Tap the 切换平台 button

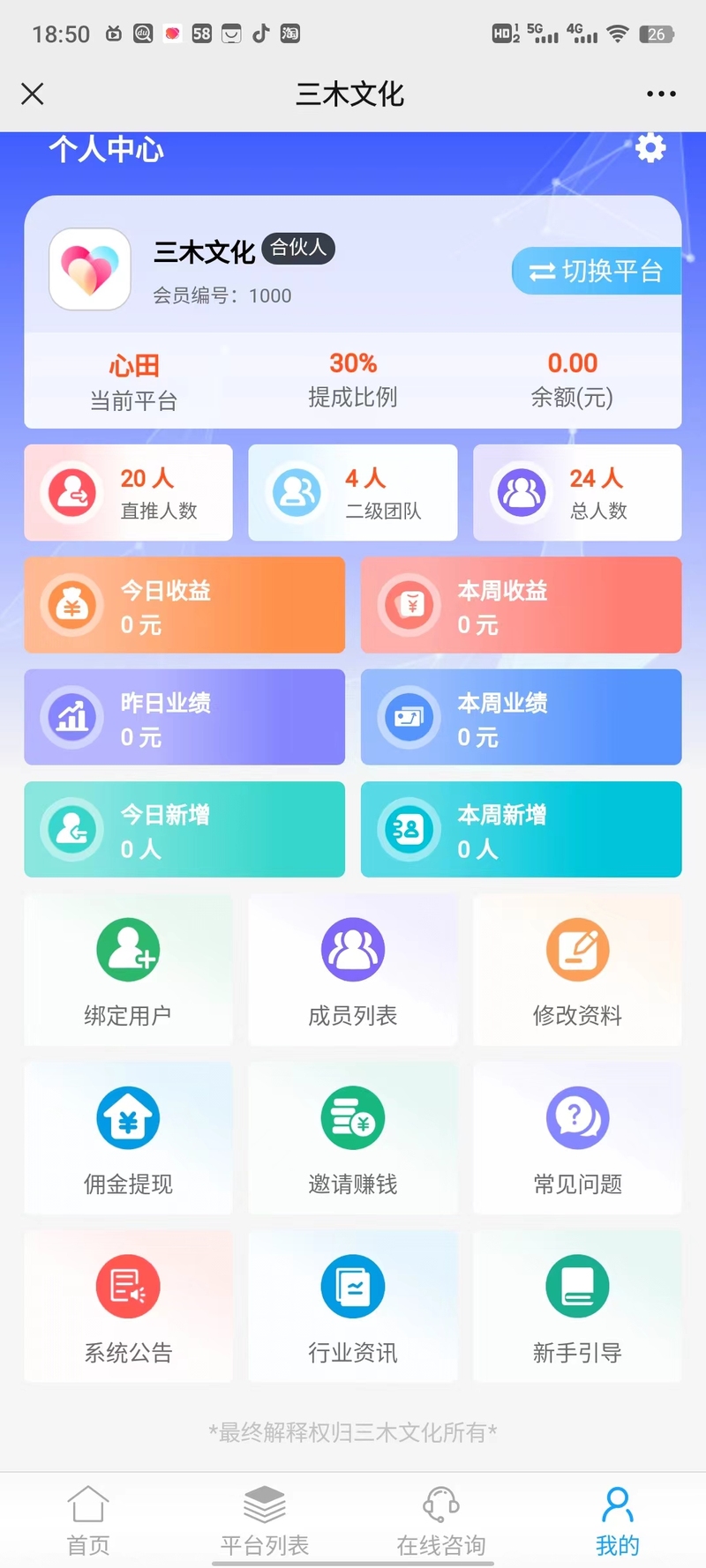[x=597, y=272]
